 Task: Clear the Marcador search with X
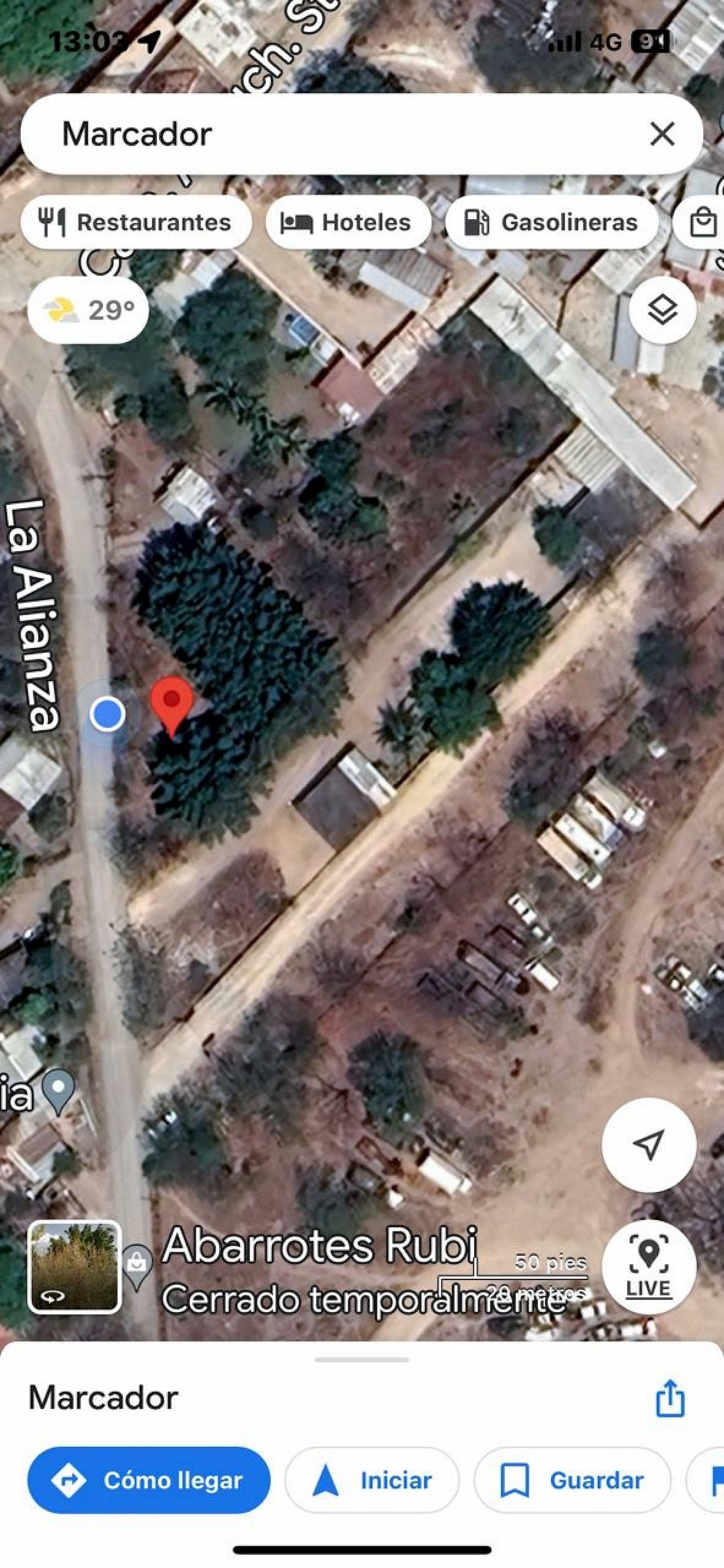tap(662, 134)
